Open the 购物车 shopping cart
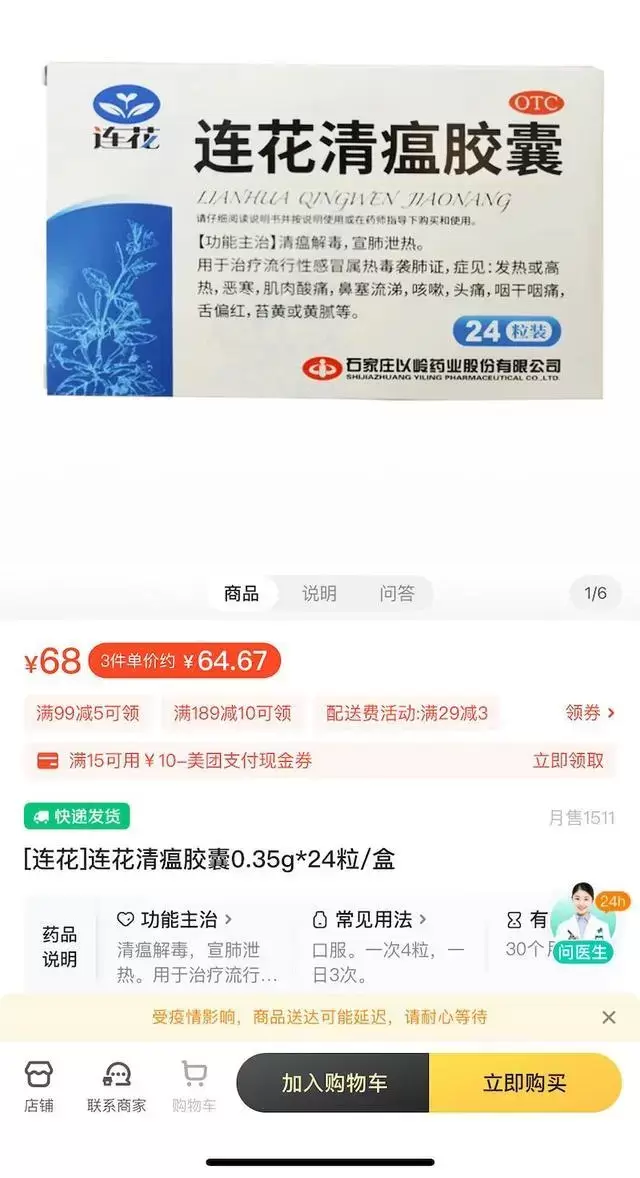This screenshot has height=1178, width=640. tap(194, 1086)
